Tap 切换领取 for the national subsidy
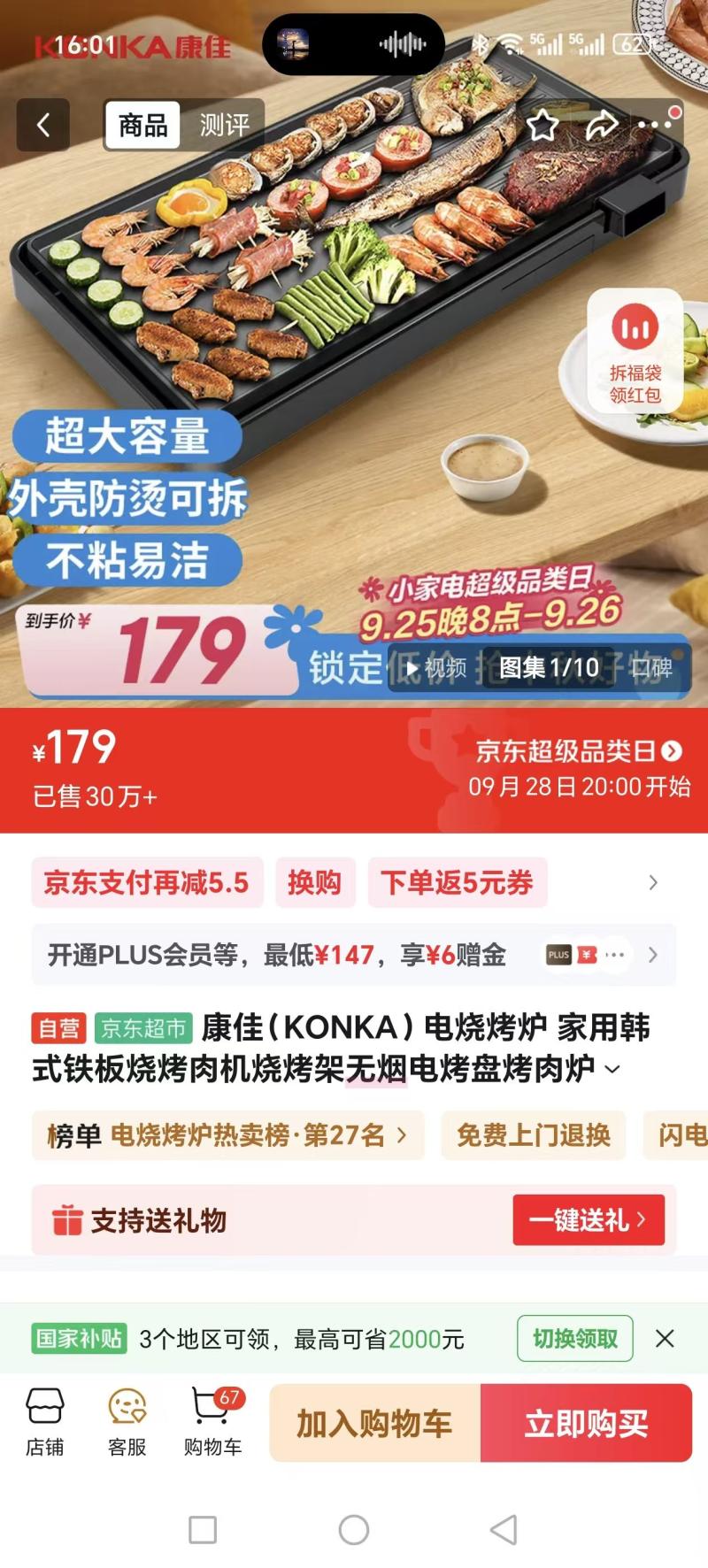Image resolution: width=708 pixels, height=1568 pixels. click(574, 1339)
